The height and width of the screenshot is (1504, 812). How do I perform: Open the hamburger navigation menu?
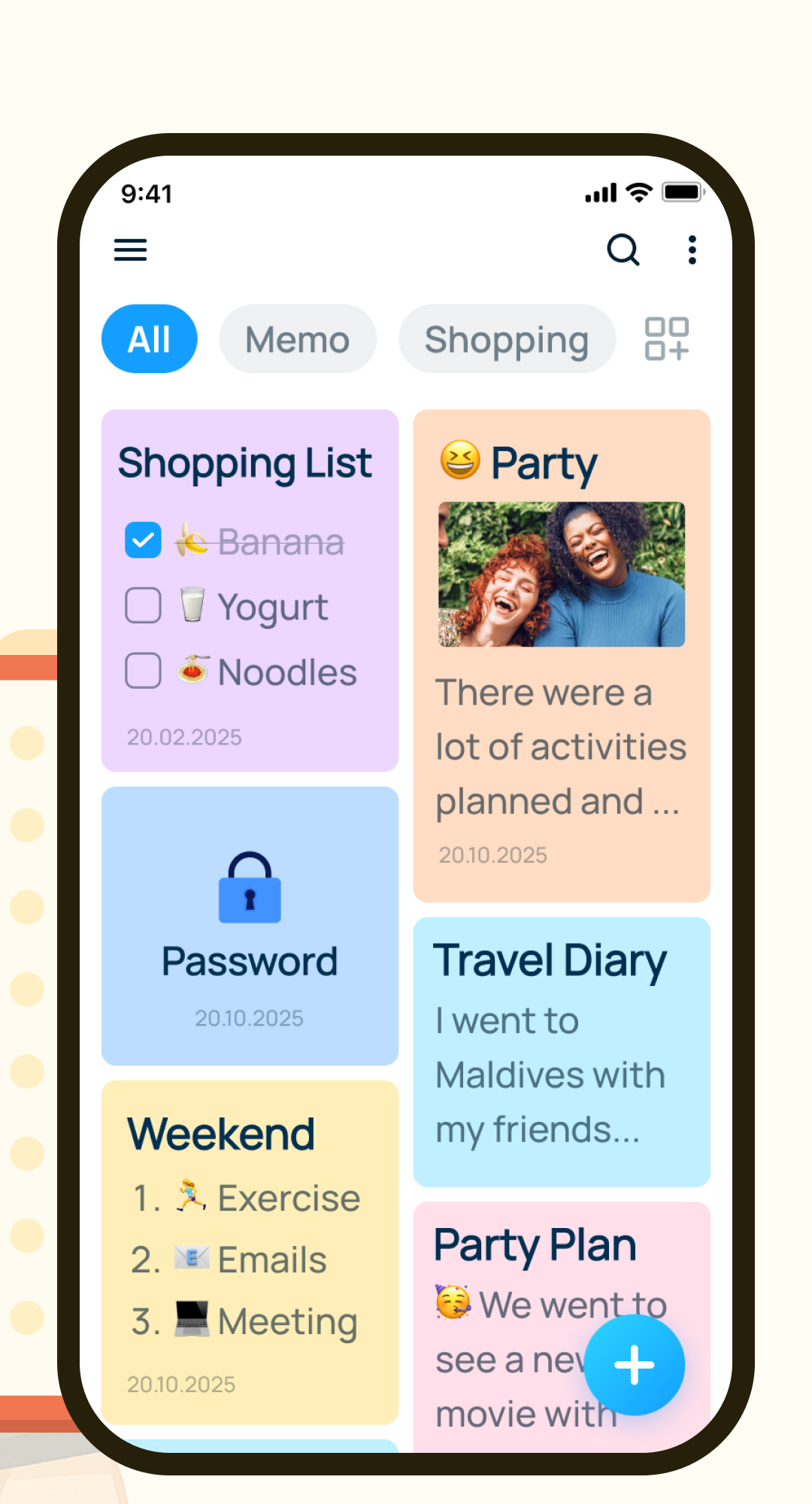tap(129, 250)
